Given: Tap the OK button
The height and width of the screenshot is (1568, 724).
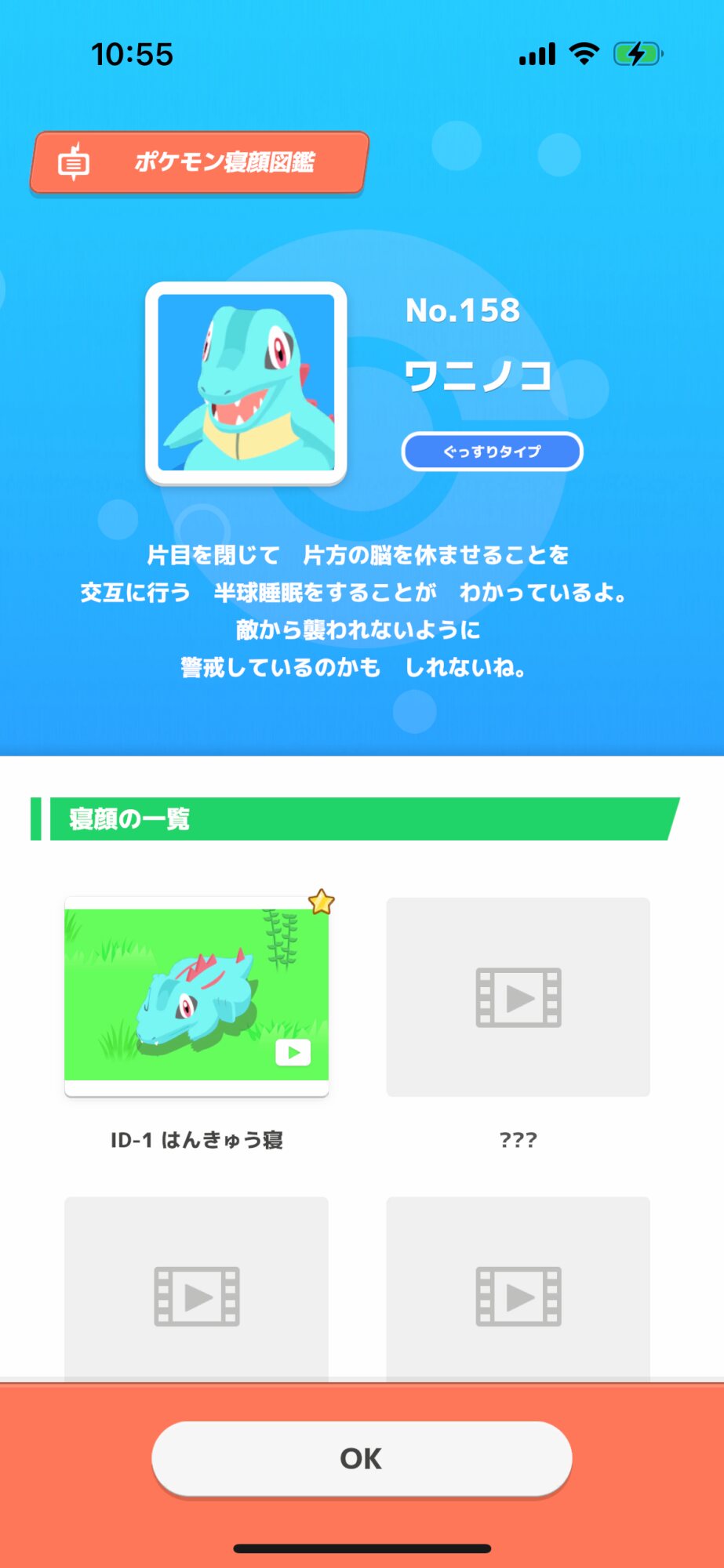Looking at the screenshot, I should 362,1458.
